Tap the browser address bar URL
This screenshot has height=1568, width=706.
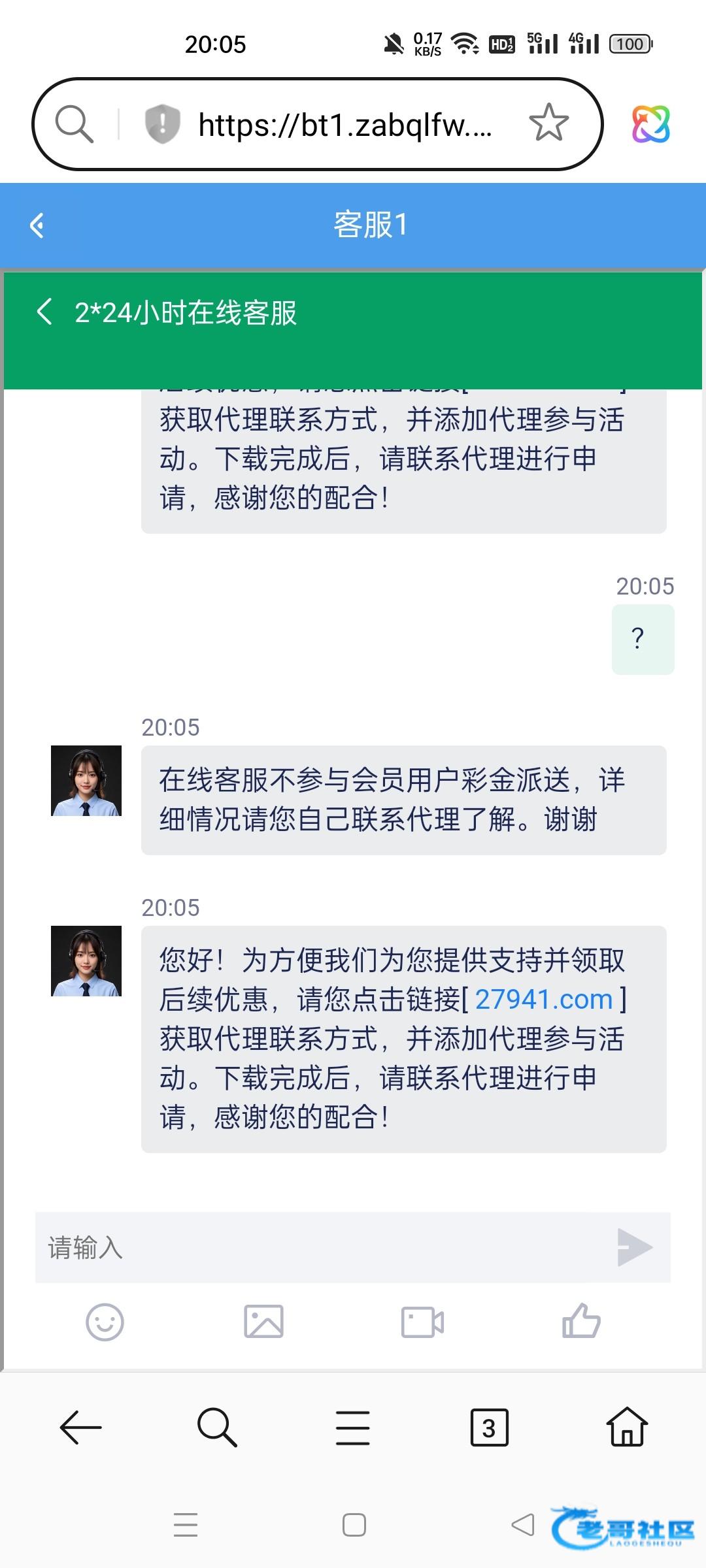coord(345,124)
